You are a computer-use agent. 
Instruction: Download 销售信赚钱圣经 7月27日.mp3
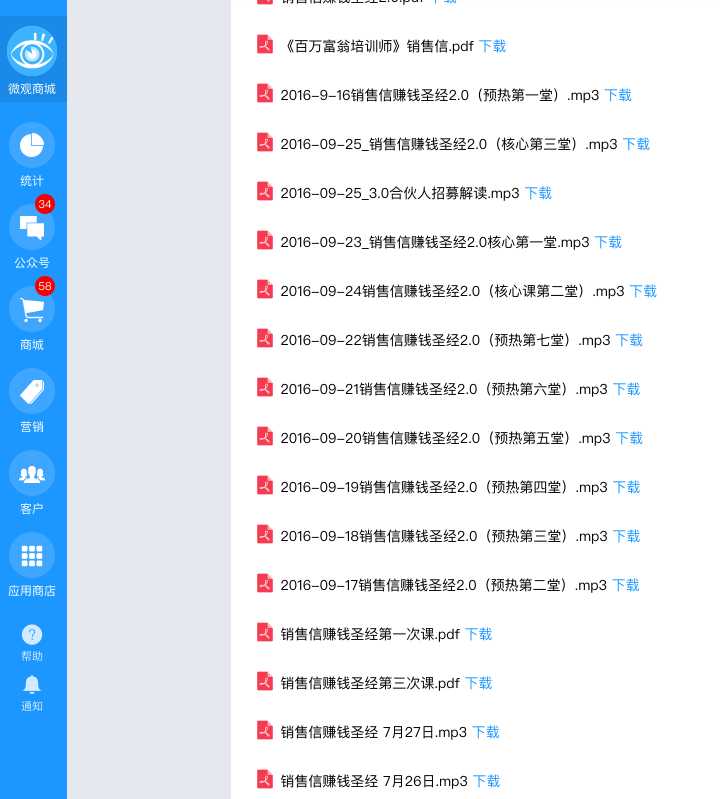(485, 732)
